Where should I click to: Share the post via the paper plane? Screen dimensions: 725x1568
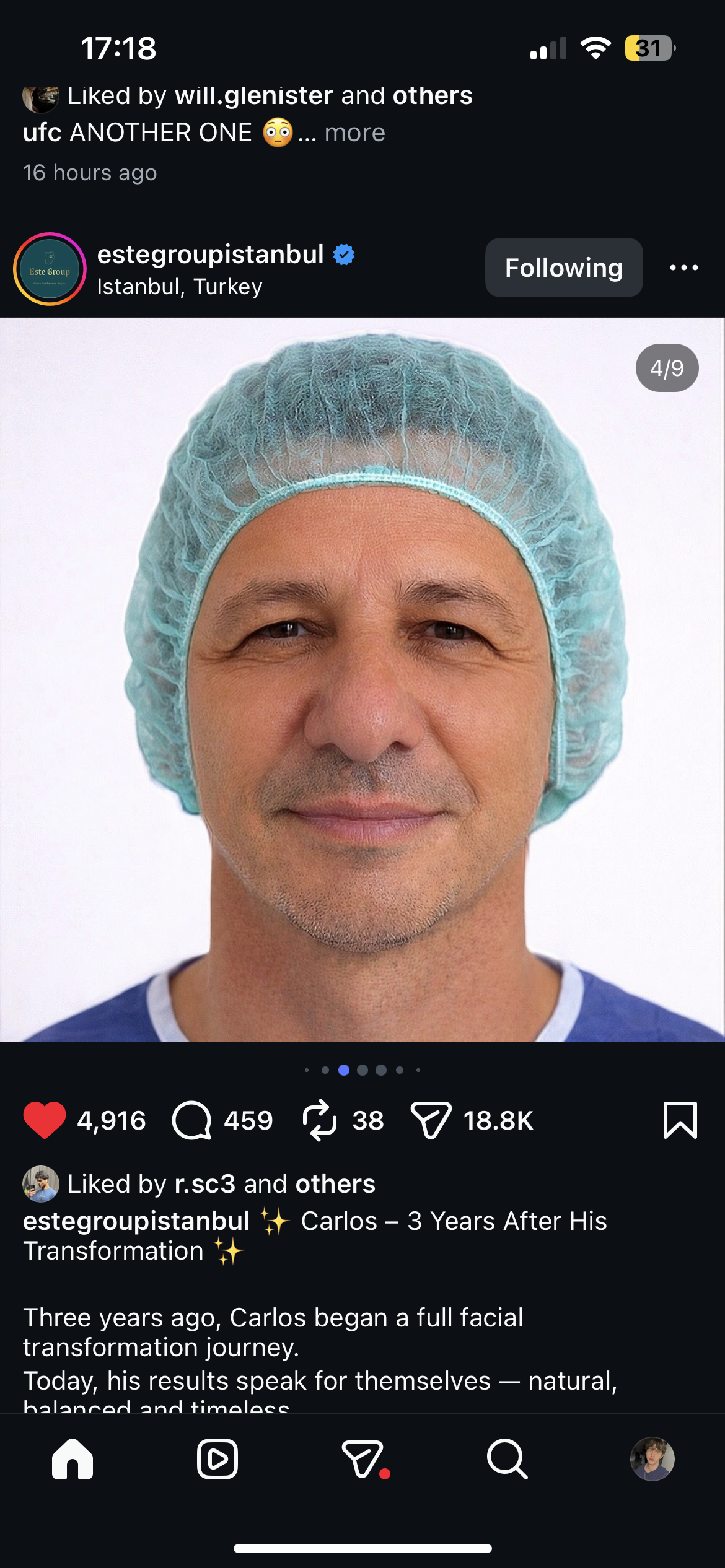430,1120
